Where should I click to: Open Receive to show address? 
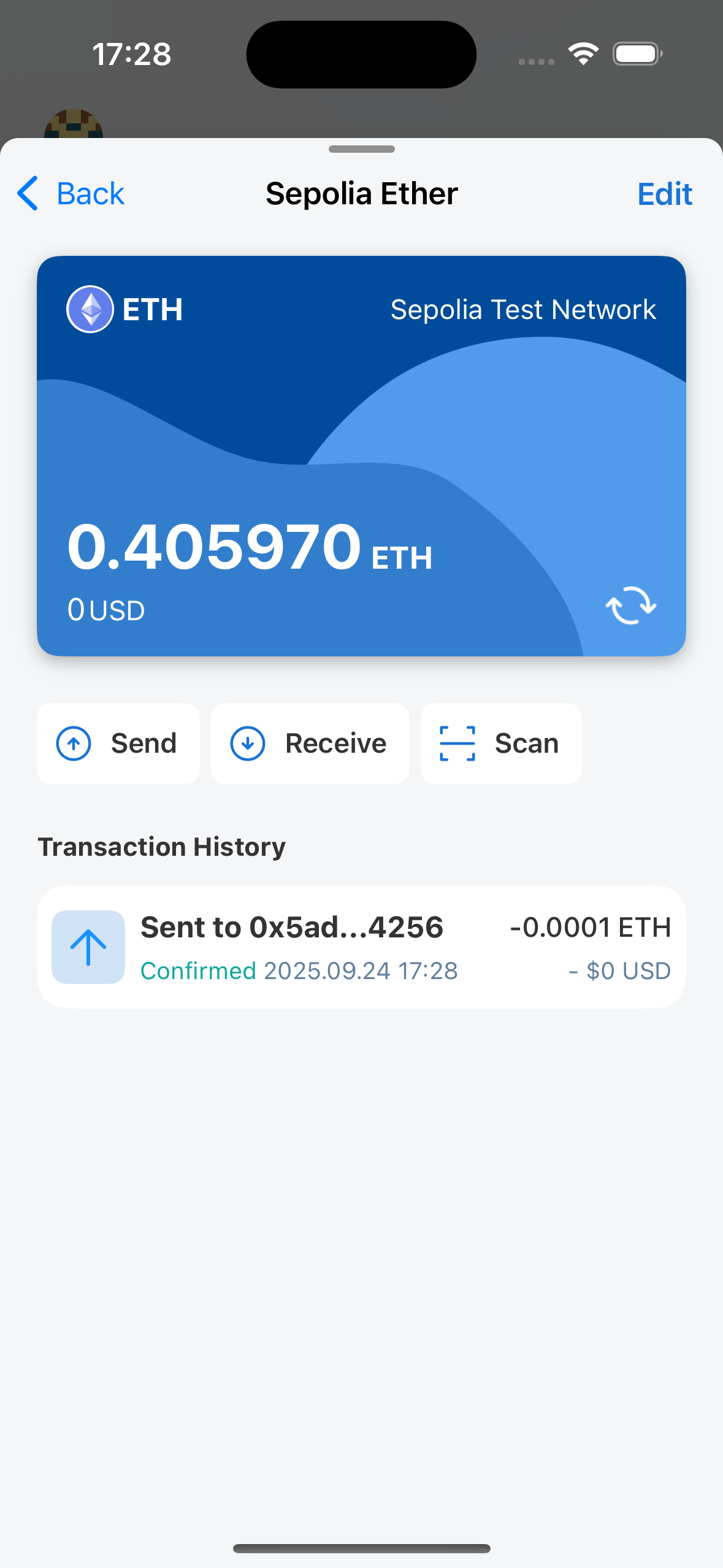tap(310, 744)
